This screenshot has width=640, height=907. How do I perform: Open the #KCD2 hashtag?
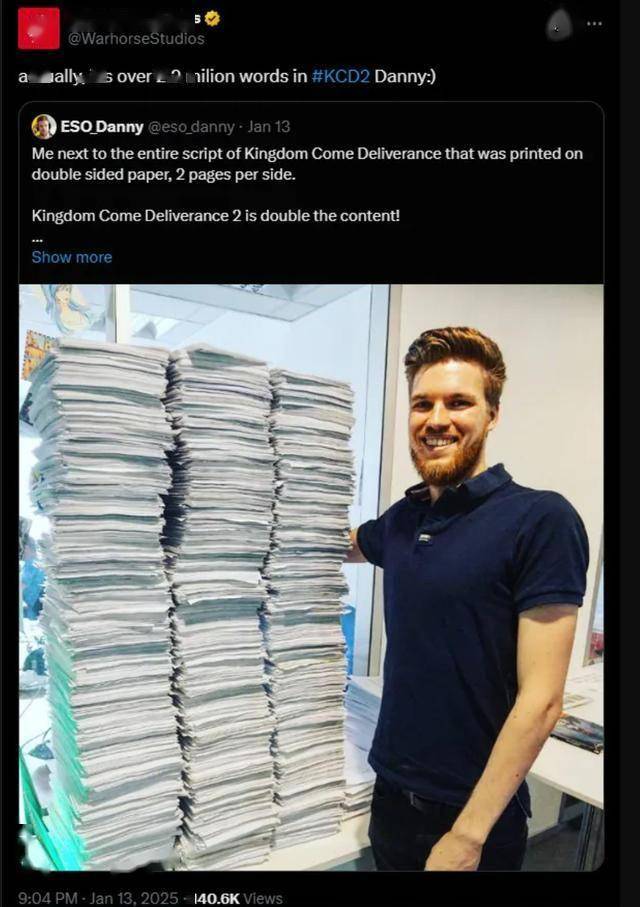340,77
